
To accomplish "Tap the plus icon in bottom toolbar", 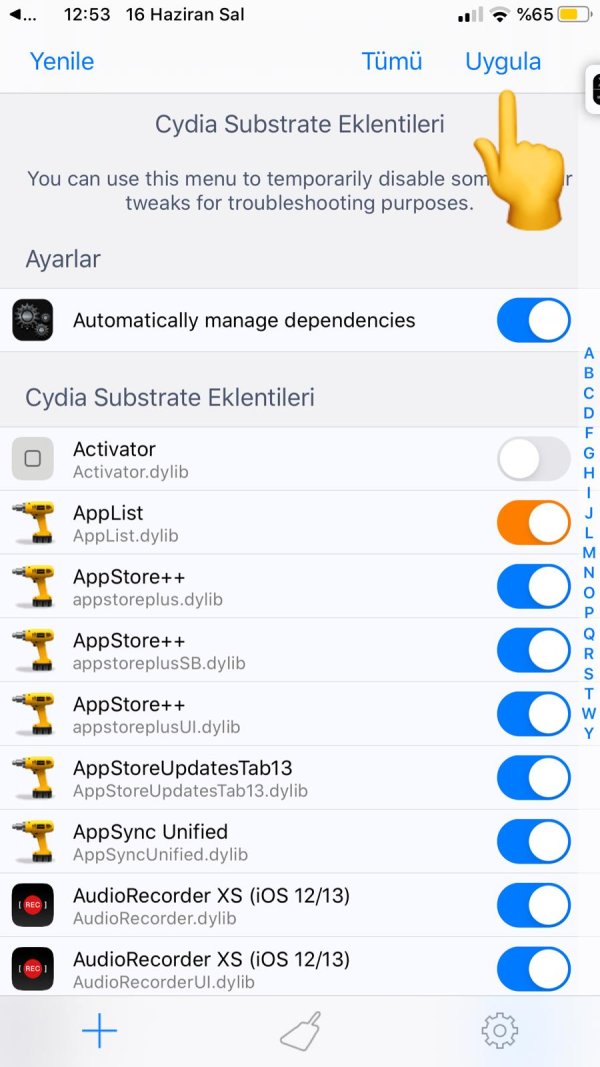I will tap(99, 1031).
